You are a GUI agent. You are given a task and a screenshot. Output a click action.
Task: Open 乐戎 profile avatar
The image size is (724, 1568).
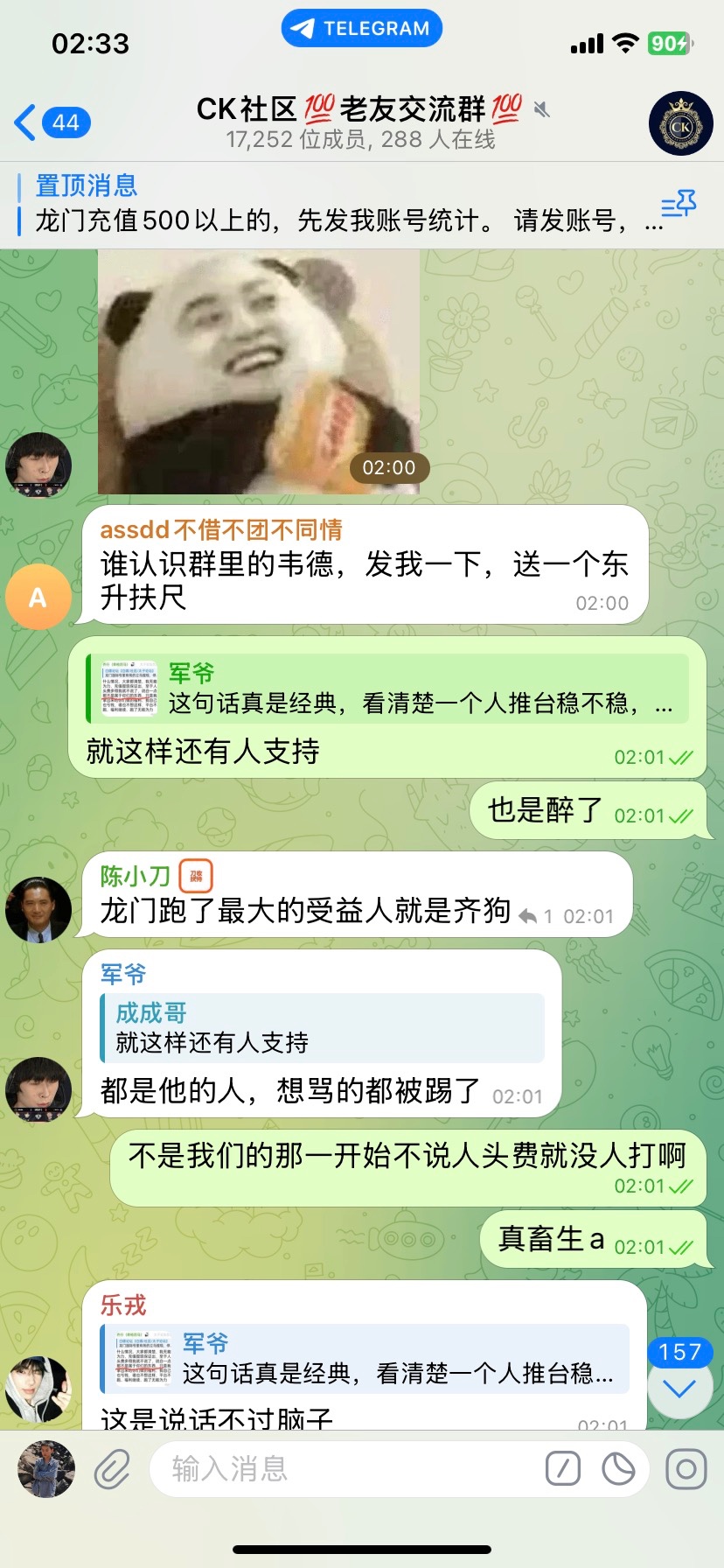click(x=38, y=1389)
